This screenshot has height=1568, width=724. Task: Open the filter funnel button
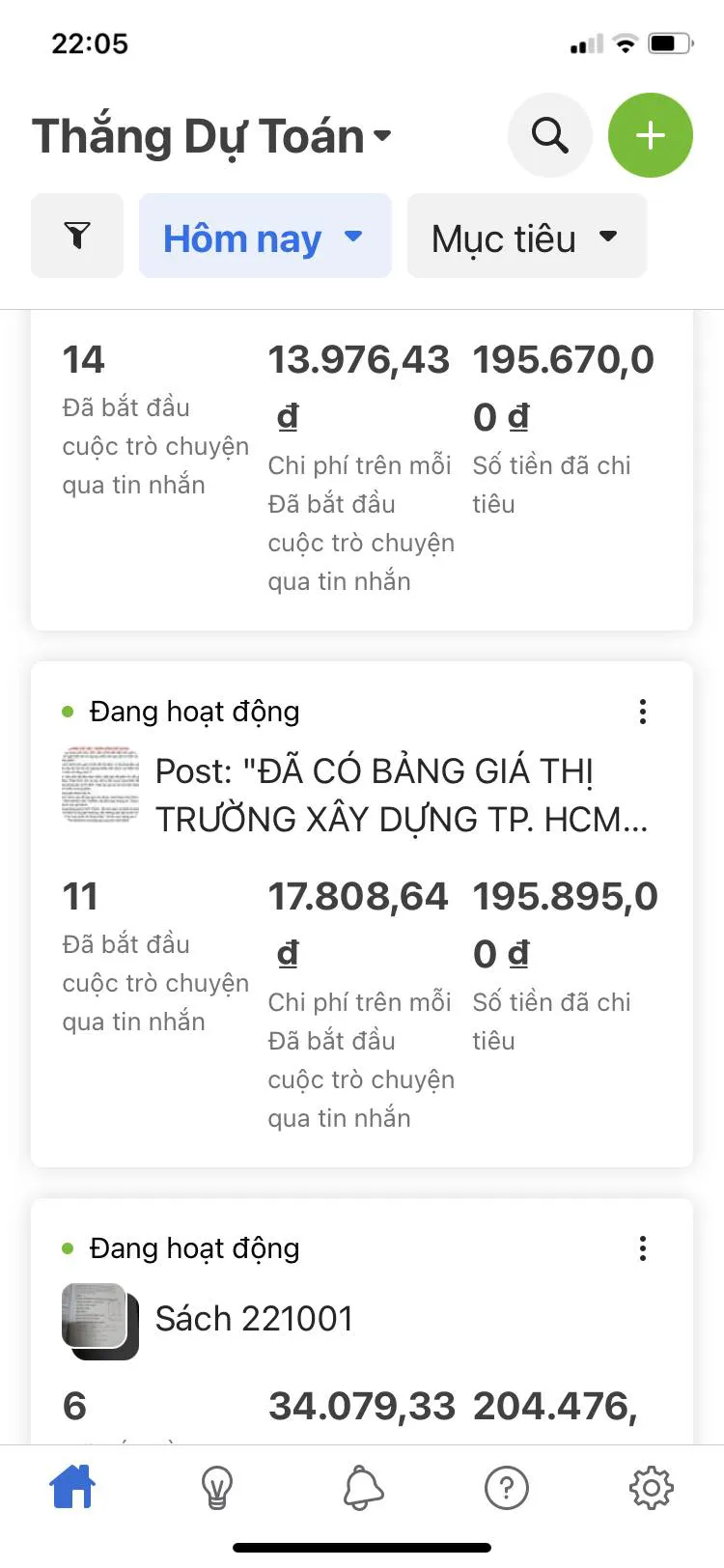[77, 236]
